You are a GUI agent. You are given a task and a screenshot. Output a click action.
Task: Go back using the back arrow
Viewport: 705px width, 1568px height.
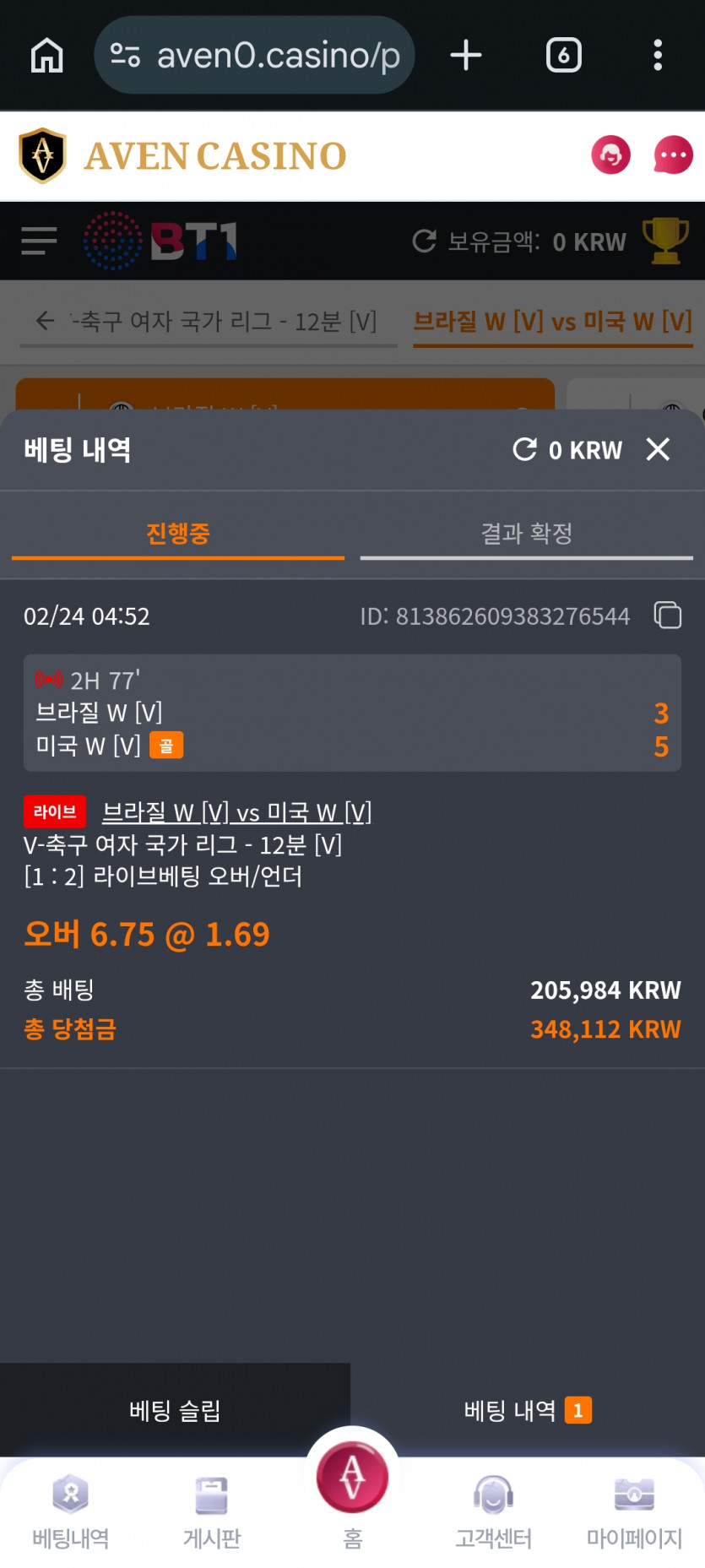(x=44, y=321)
